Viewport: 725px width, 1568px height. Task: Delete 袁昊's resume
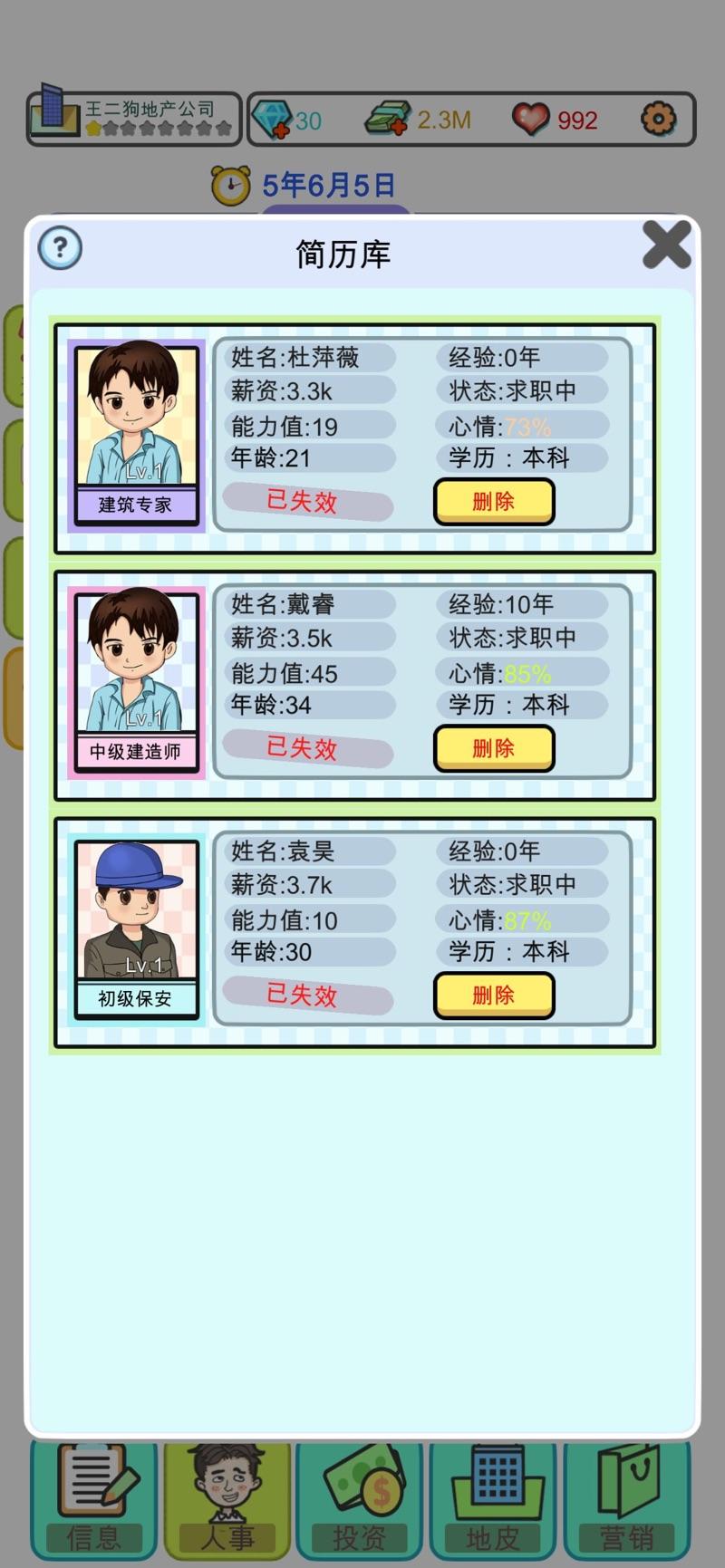pos(494,996)
